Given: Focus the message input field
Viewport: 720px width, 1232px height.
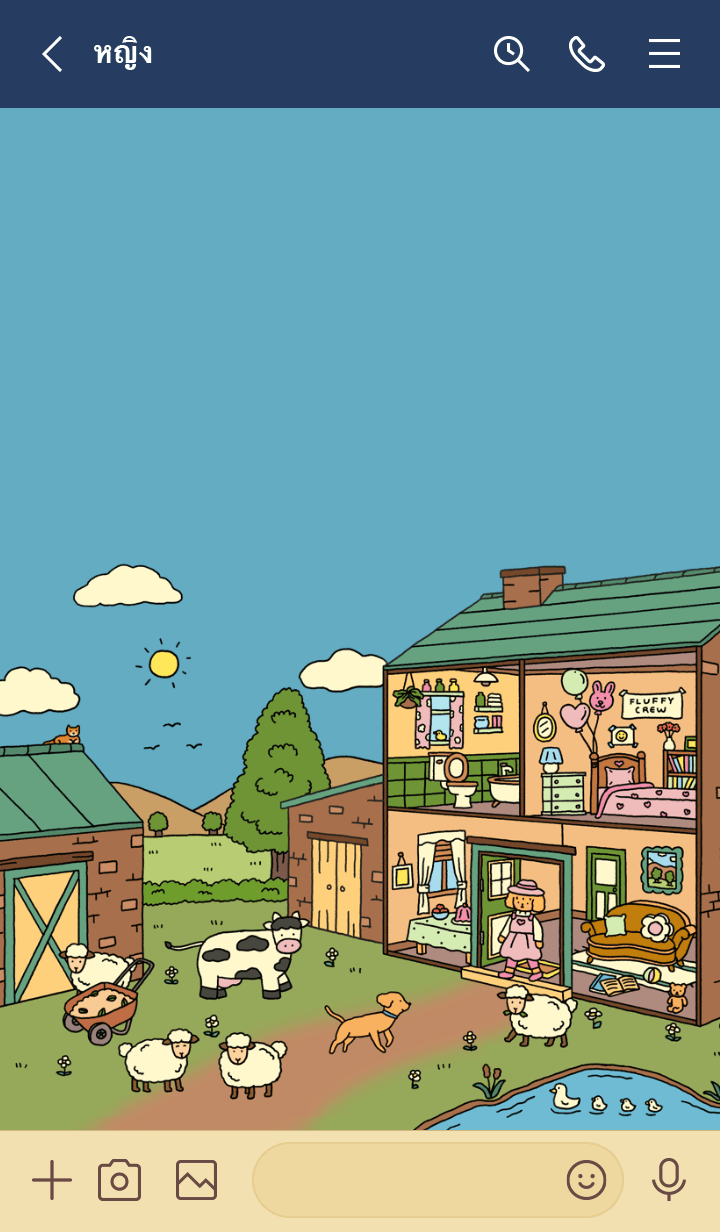Looking at the screenshot, I should pos(405,1180).
